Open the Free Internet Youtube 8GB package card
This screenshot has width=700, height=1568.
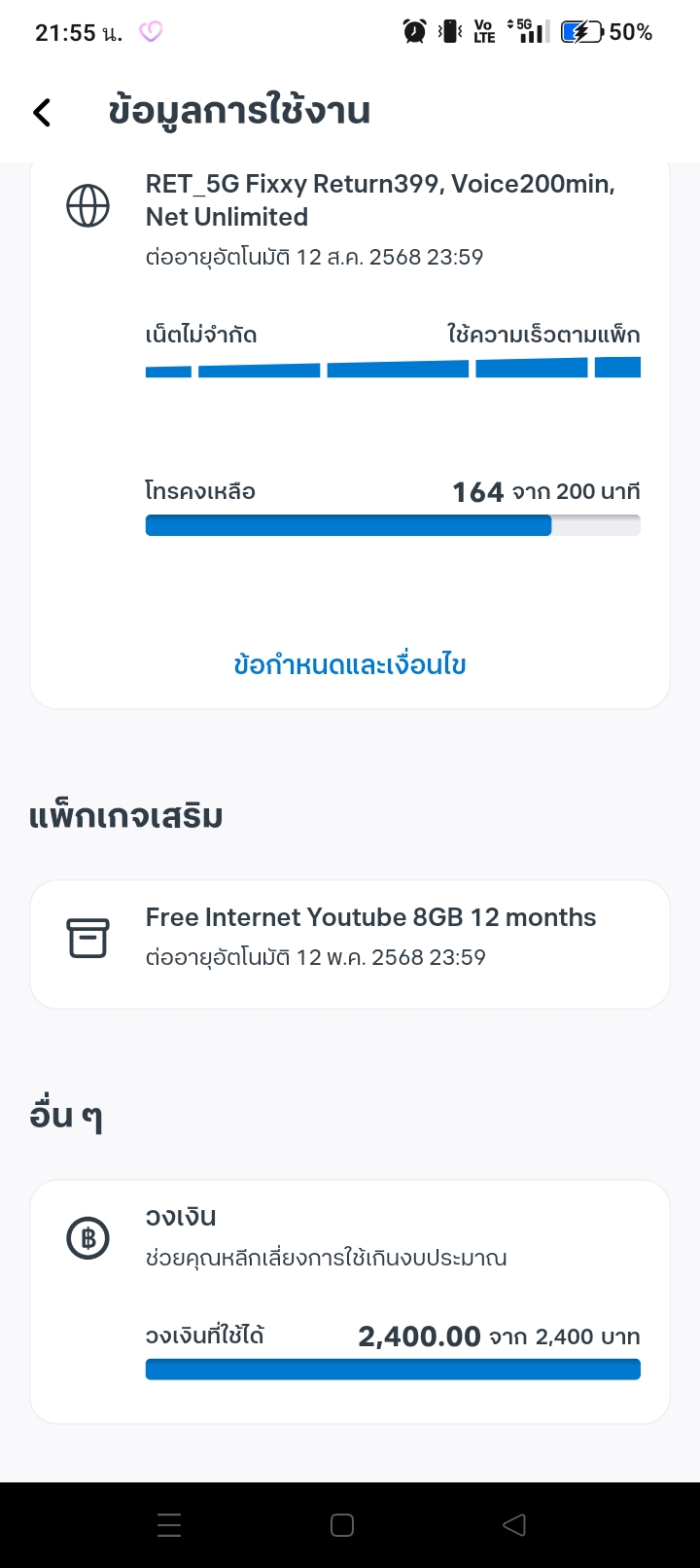click(350, 944)
